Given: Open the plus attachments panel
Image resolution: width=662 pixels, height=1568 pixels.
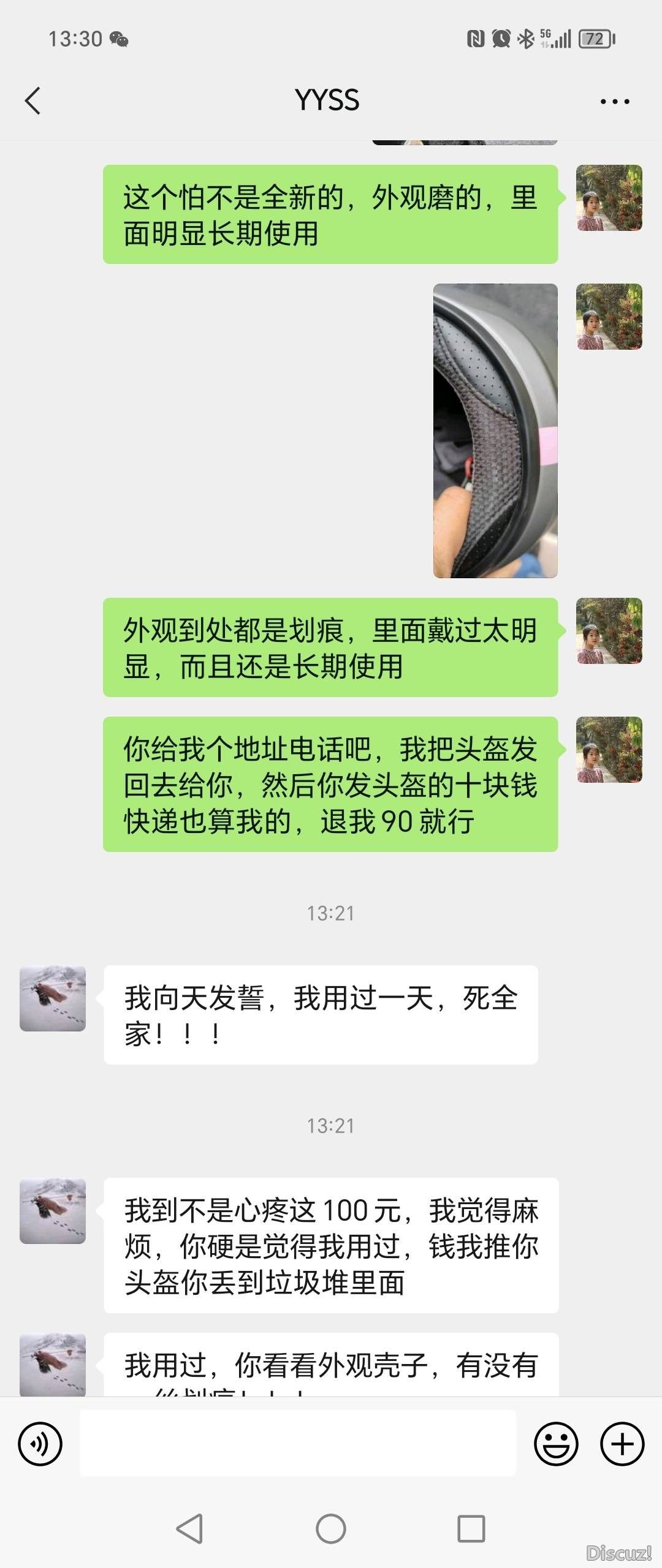Looking at the screenshot, I should (622, 1444).
